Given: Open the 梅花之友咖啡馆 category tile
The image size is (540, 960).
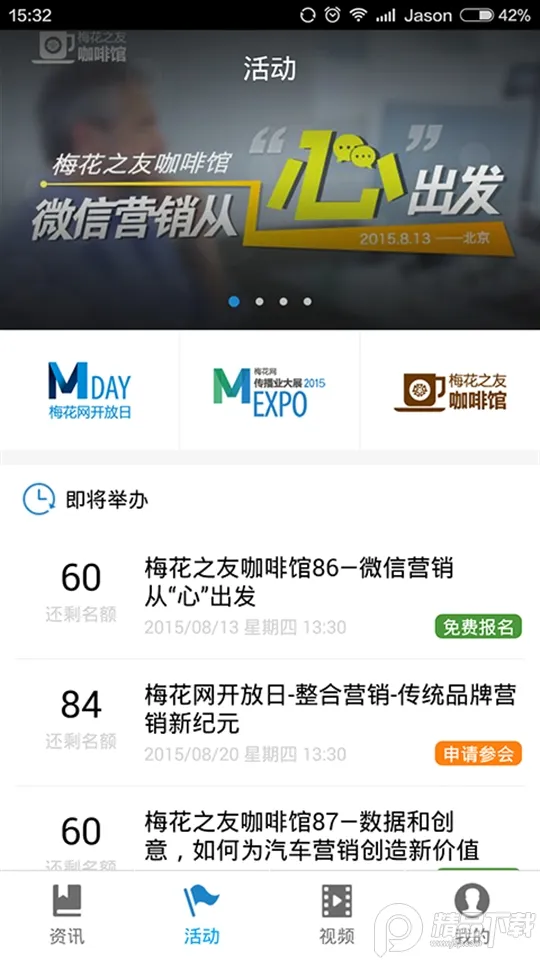Looking at the screenshot, I should point(450,391).
